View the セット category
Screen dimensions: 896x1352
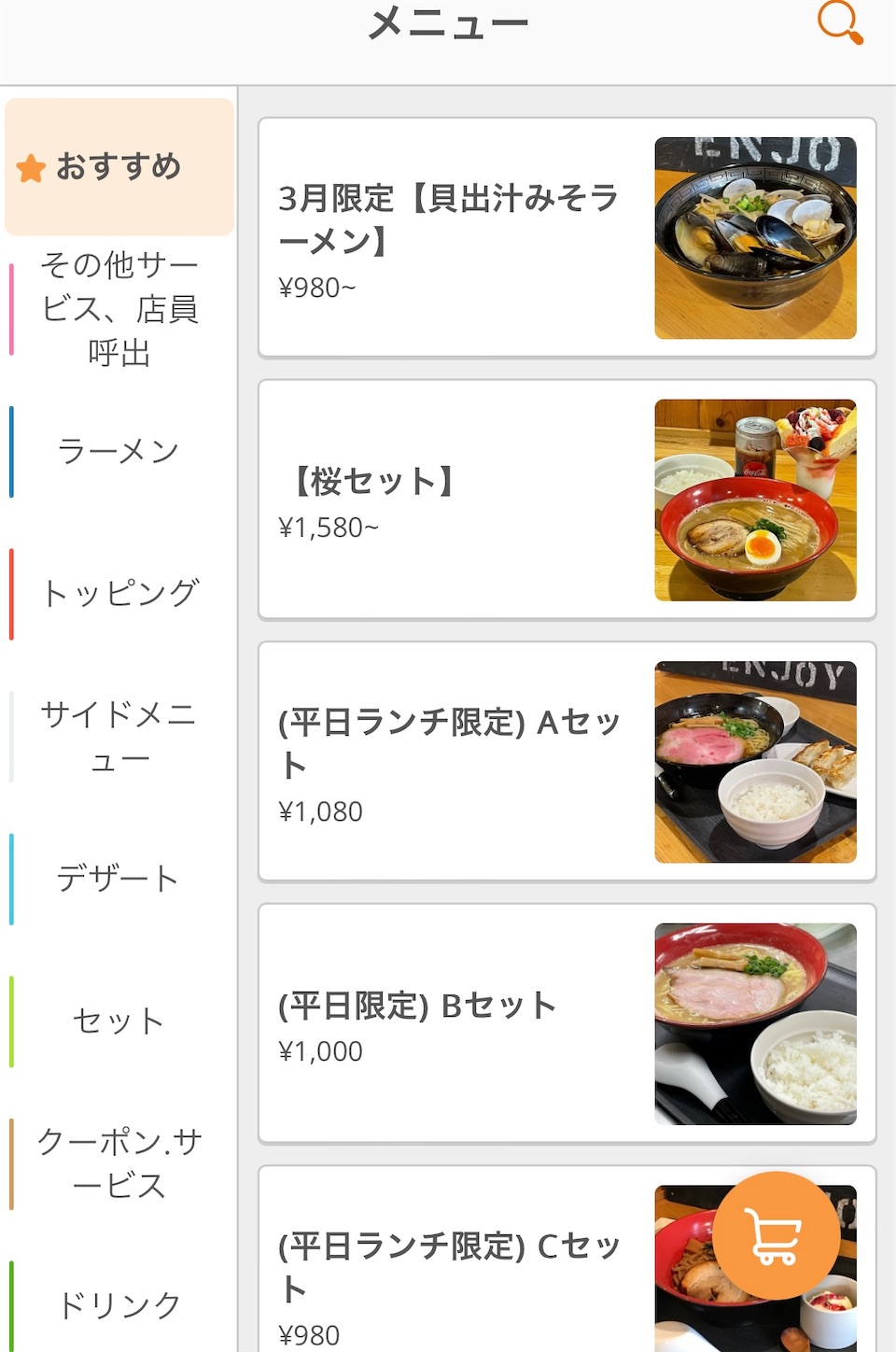119,1021
